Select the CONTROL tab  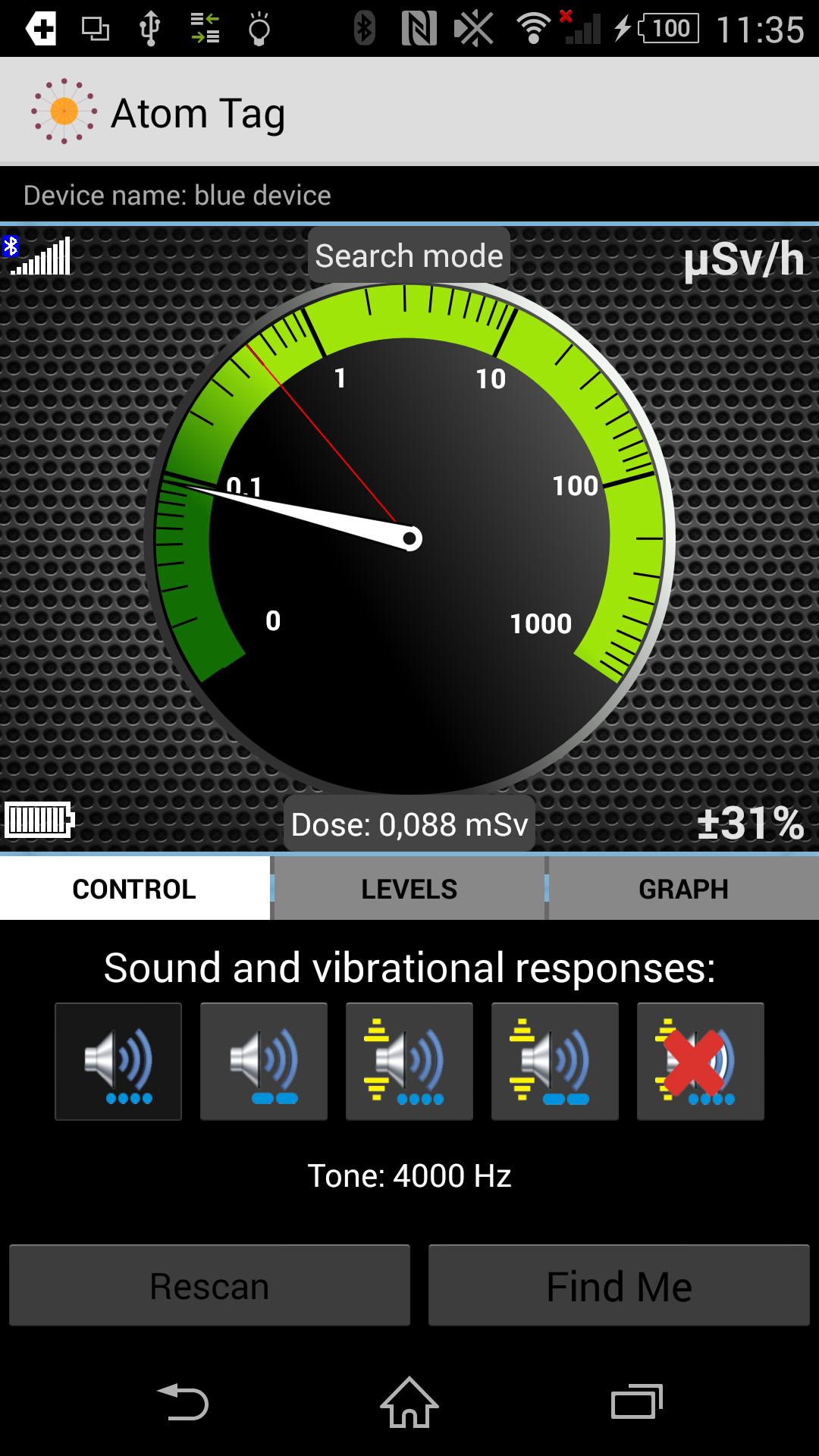tap(134, 889)
